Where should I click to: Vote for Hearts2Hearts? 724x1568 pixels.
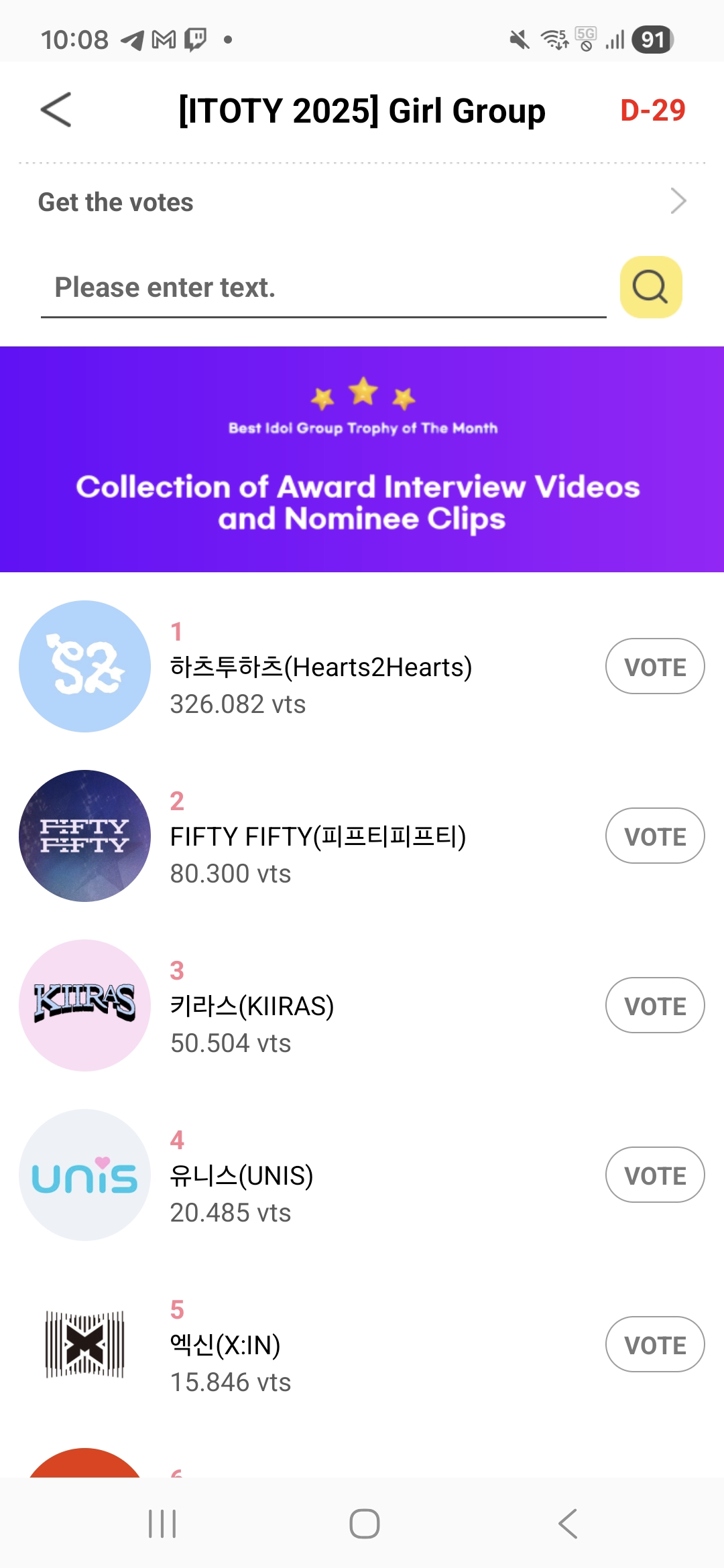[x=654, y=667]
